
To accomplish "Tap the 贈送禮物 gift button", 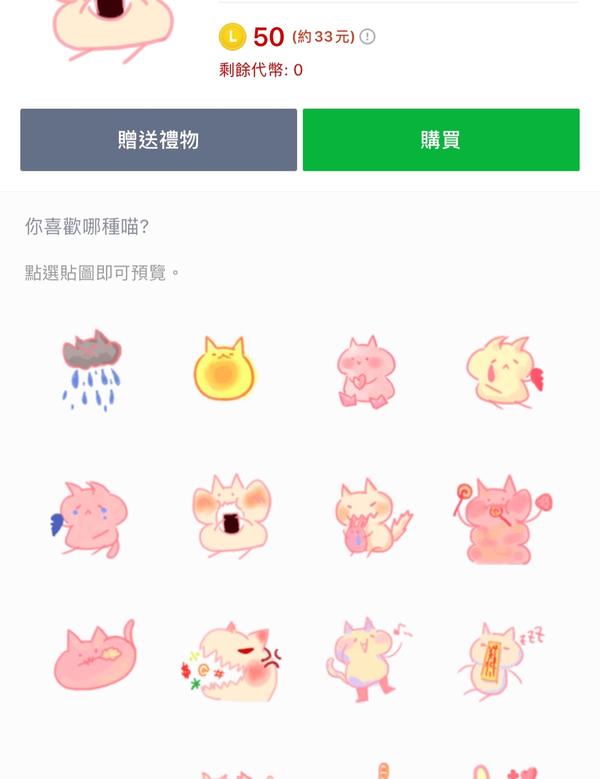I will 158,140.
